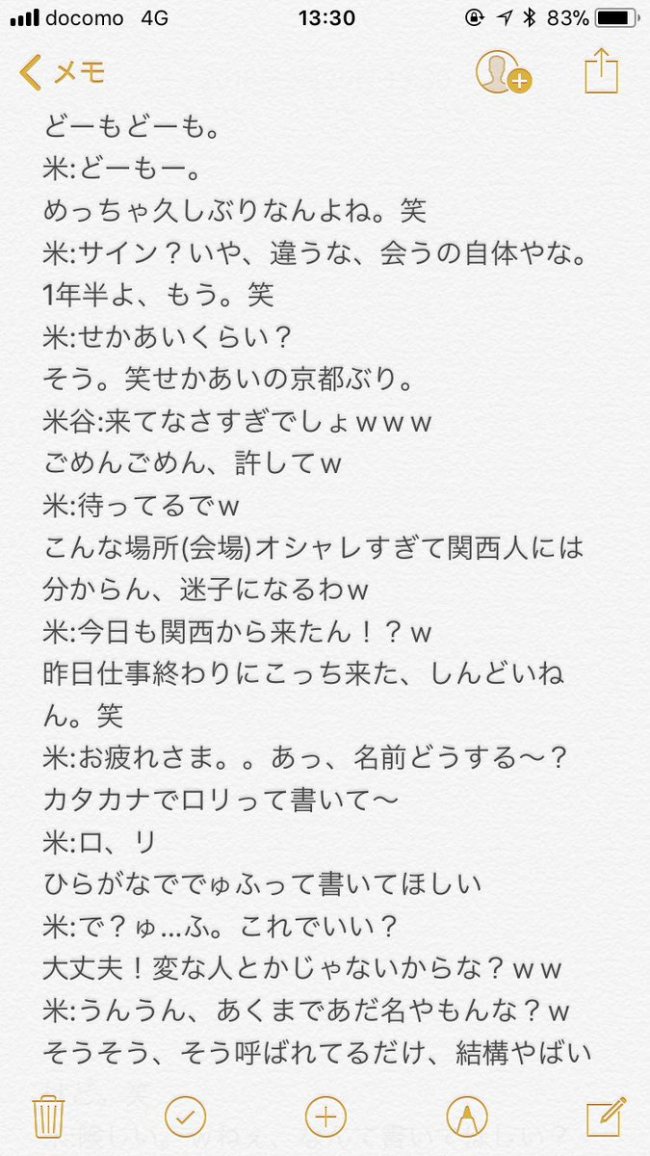The width and height of the screenshot is (650, 1156).
Task: Delete this note with the trash icon
Action: coord(49,1117)
